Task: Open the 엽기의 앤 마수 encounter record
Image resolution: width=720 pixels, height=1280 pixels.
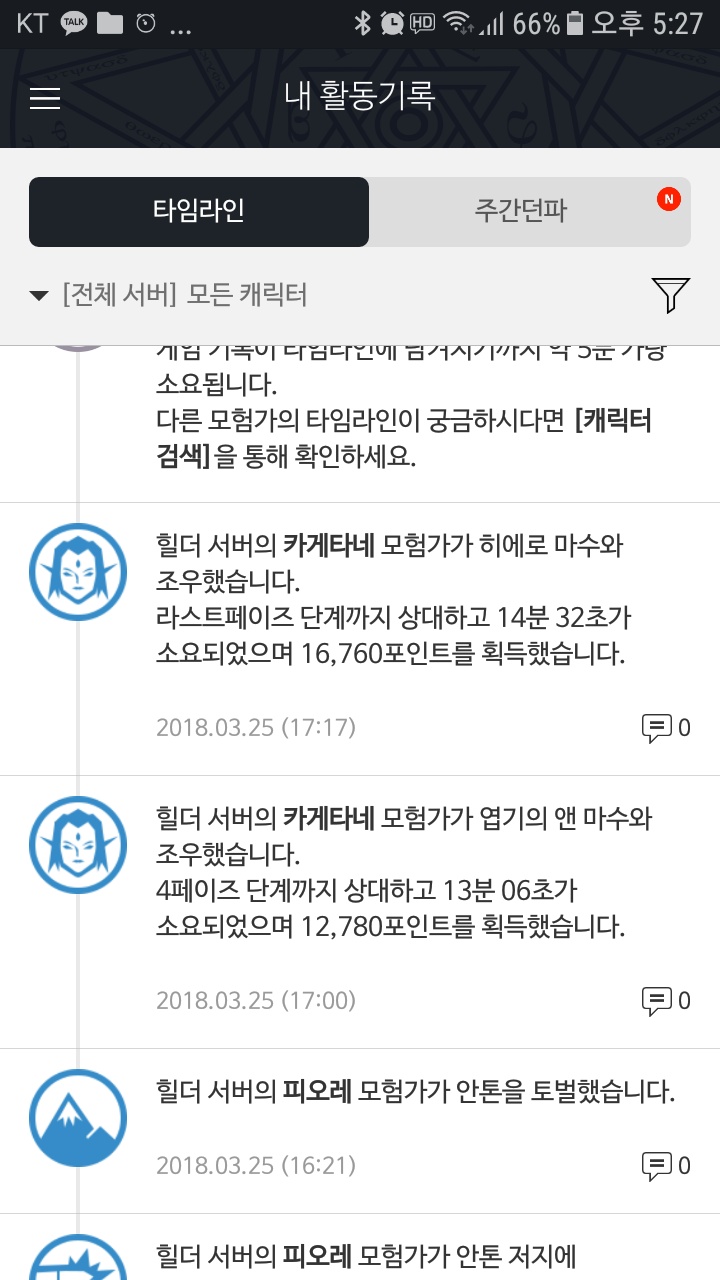Action: click(x=400, y=873)
